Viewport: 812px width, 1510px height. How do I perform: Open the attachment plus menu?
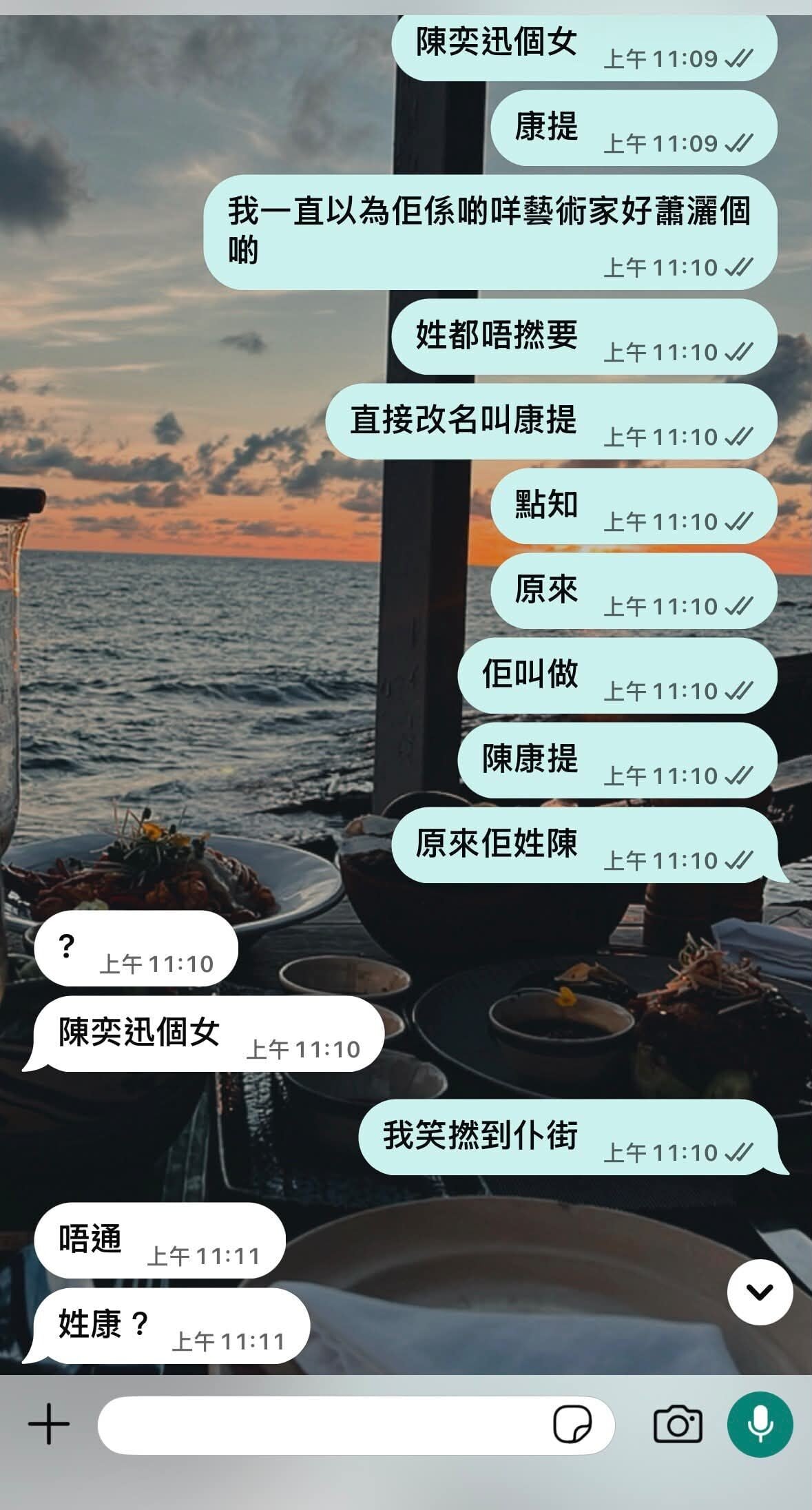click(x=49, y=1425)
